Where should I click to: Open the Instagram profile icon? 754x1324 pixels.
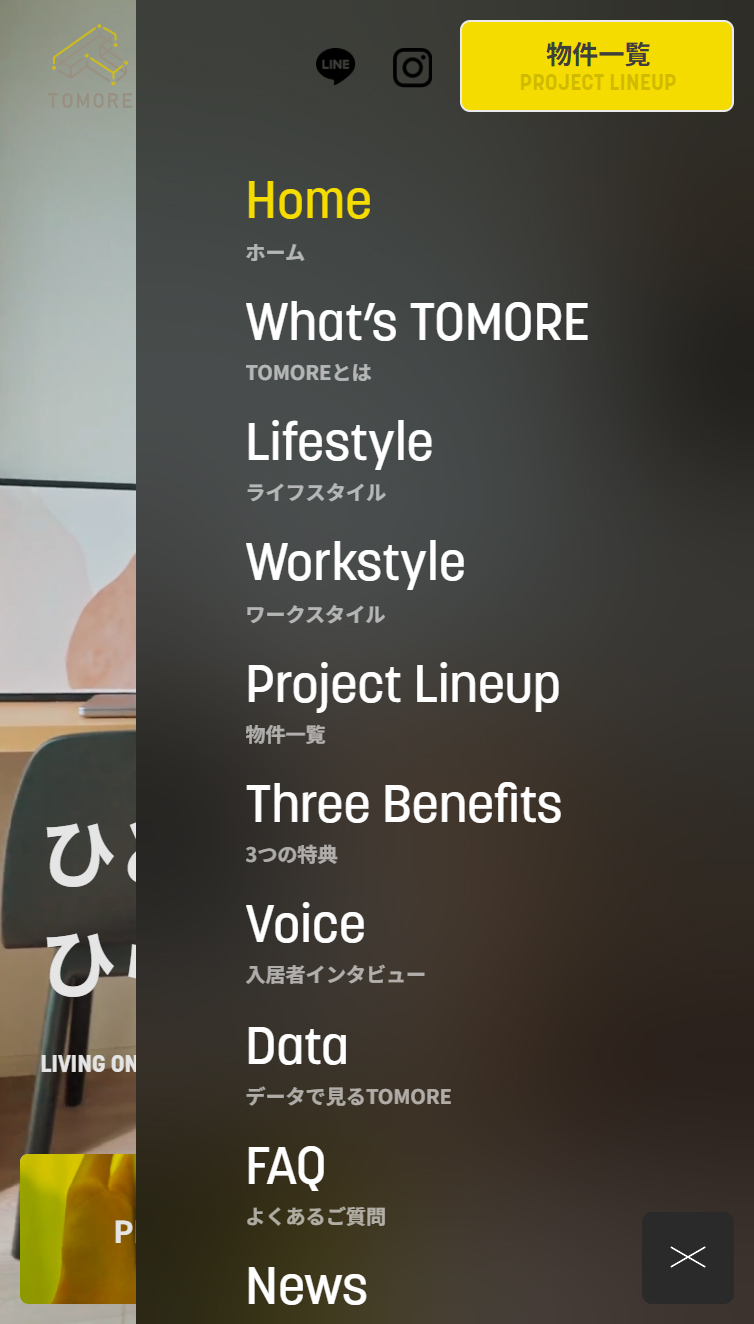413,66
